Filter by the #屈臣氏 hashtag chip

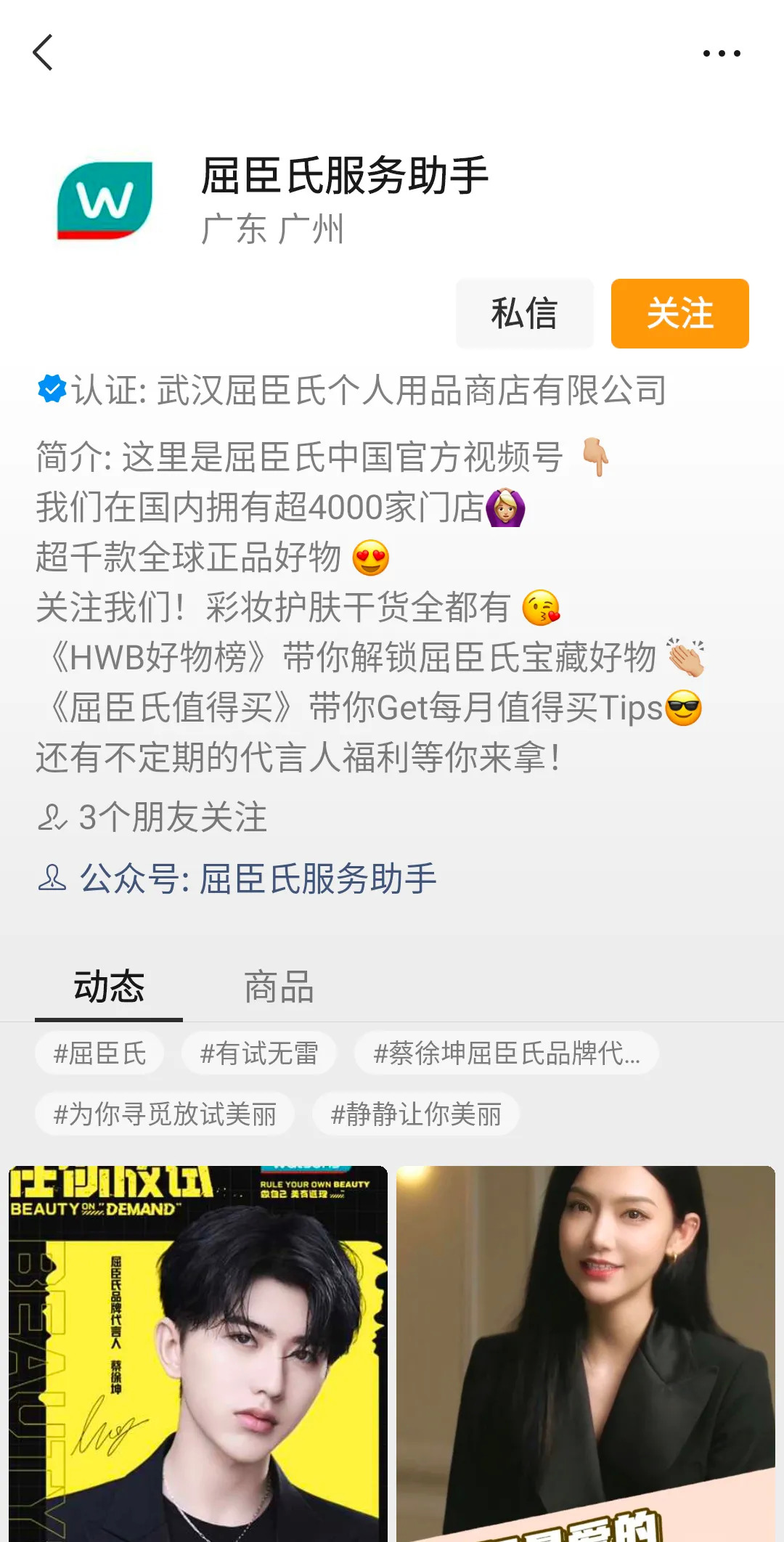click(x=99, y=1053)
